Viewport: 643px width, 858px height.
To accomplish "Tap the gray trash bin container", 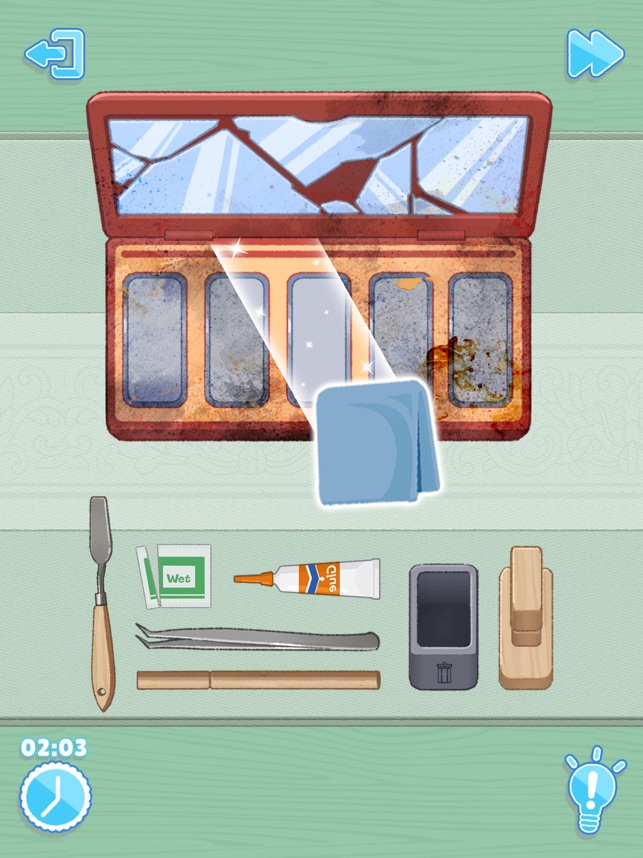I will pos(442,626).
